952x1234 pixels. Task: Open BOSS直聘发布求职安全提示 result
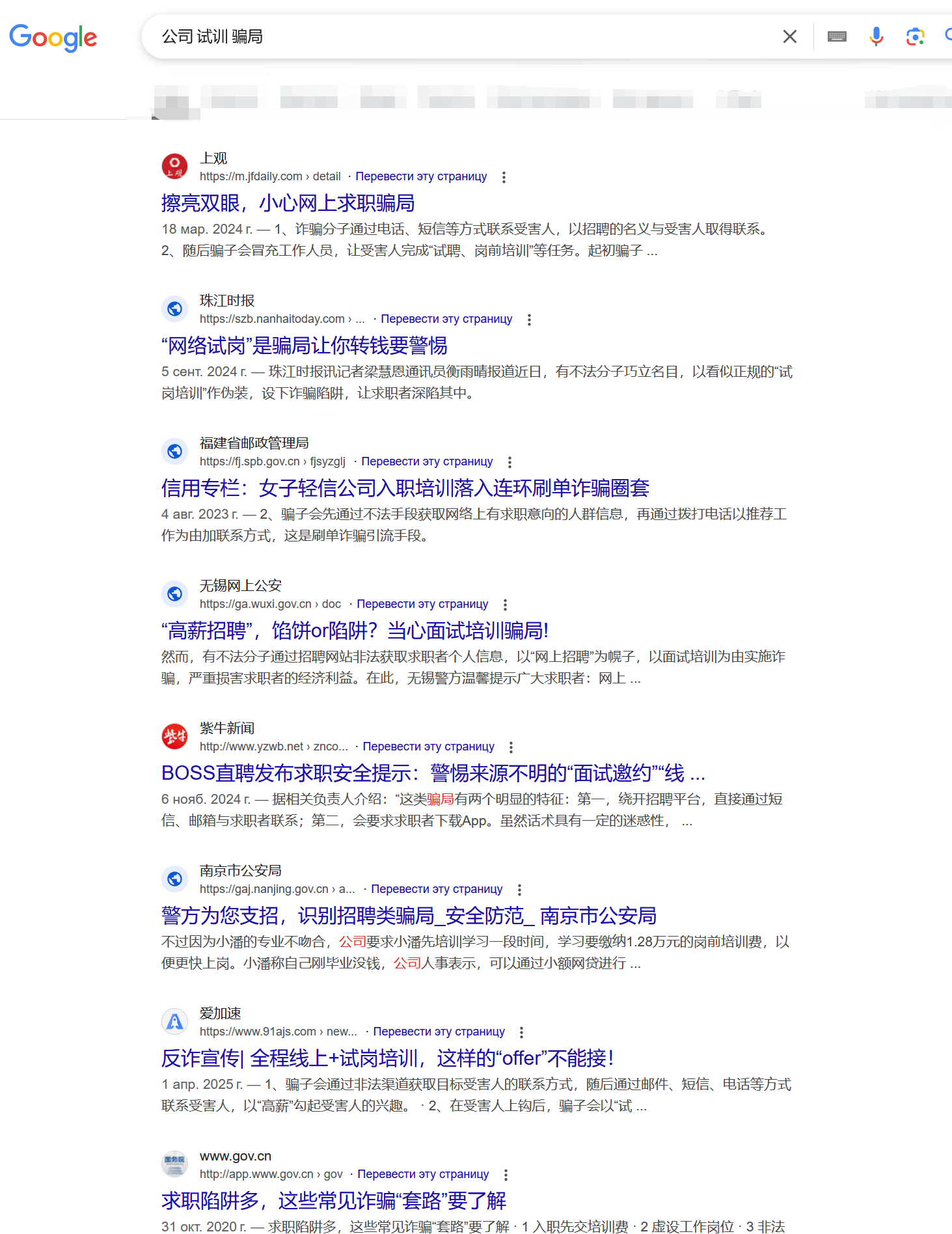433,773
